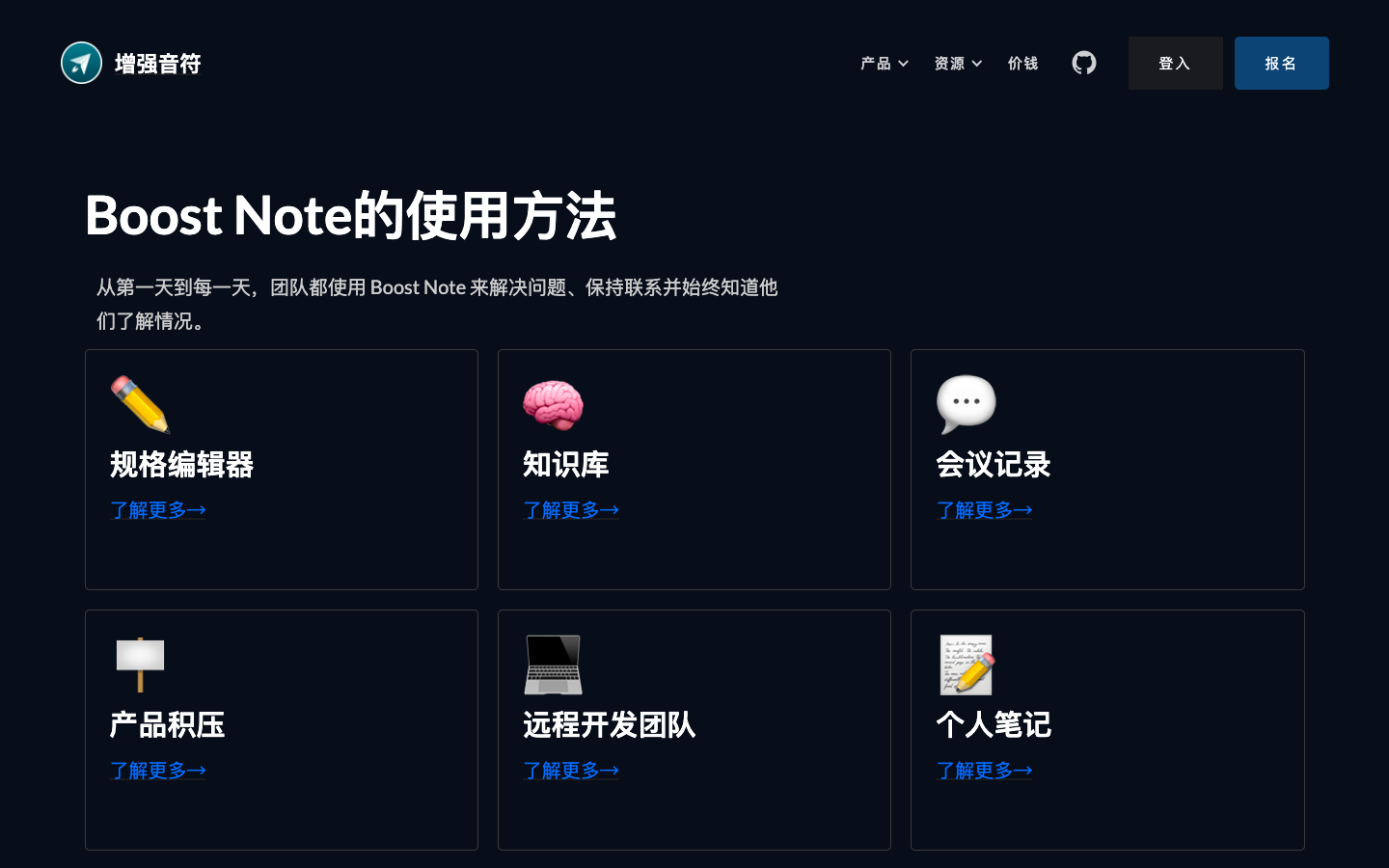
Task: Tap the 登入 login button
Action: [x=1175, y=64]
